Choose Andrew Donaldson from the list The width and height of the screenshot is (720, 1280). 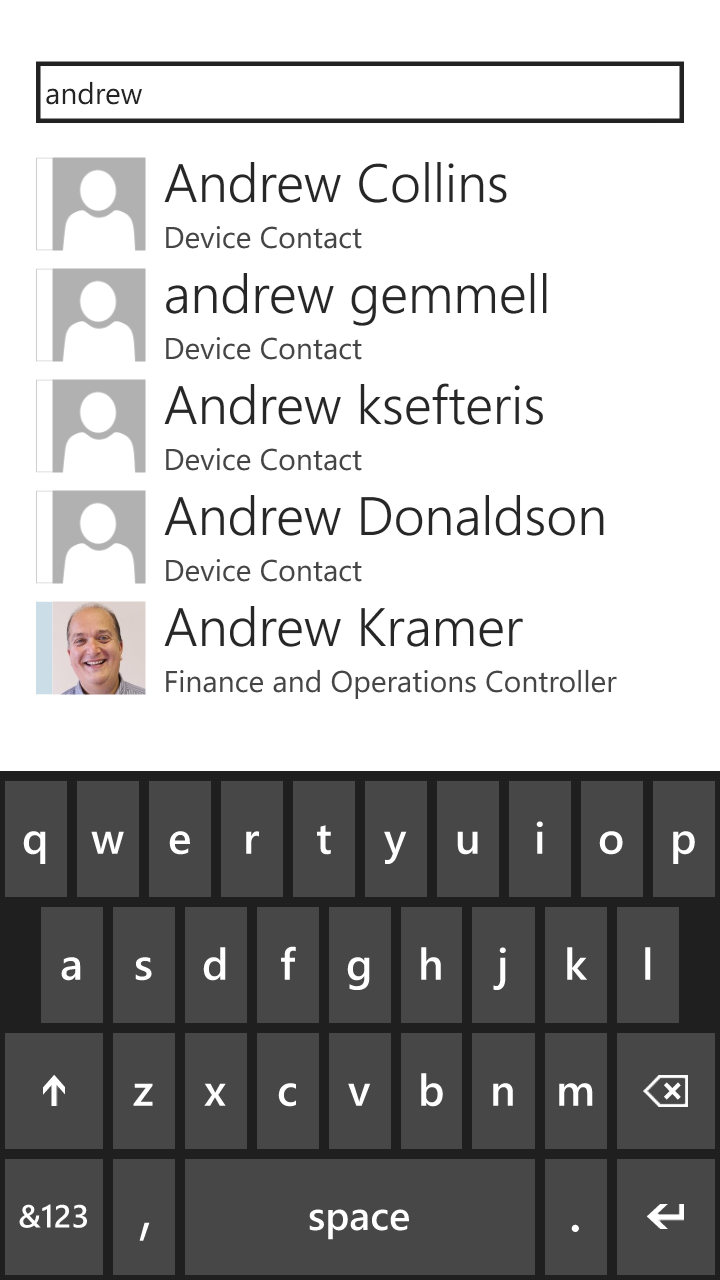(x=360, y=537)
